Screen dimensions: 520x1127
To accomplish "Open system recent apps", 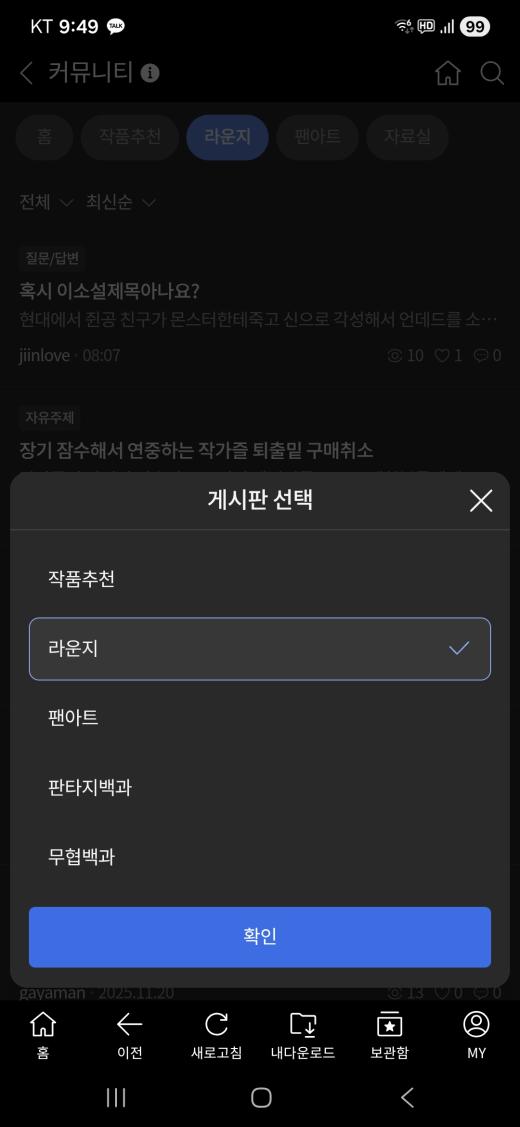I will [115, 1097].
